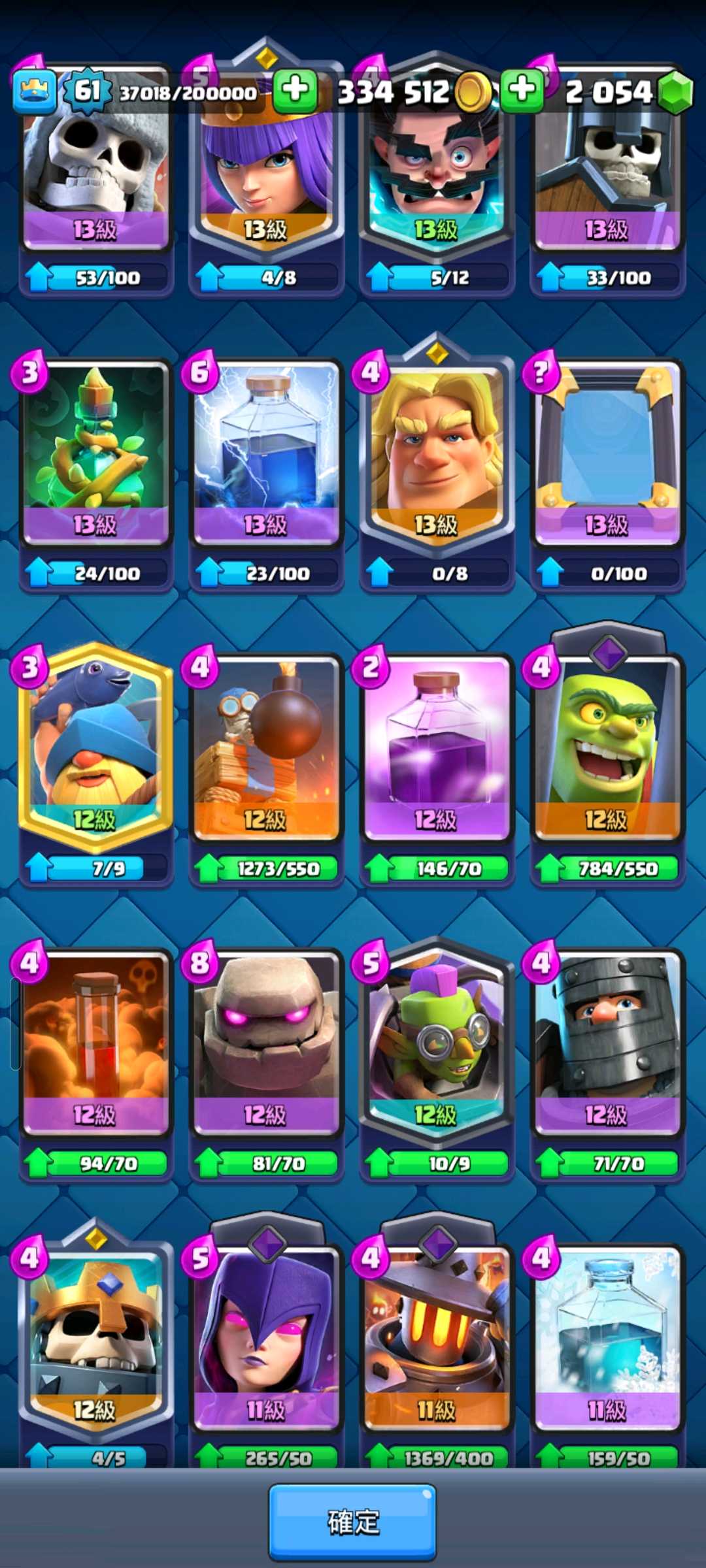The width and height of the screenshot is (706, 1568).
Task: Select the Goblin Cage card
Action: (x=607, y=745)
